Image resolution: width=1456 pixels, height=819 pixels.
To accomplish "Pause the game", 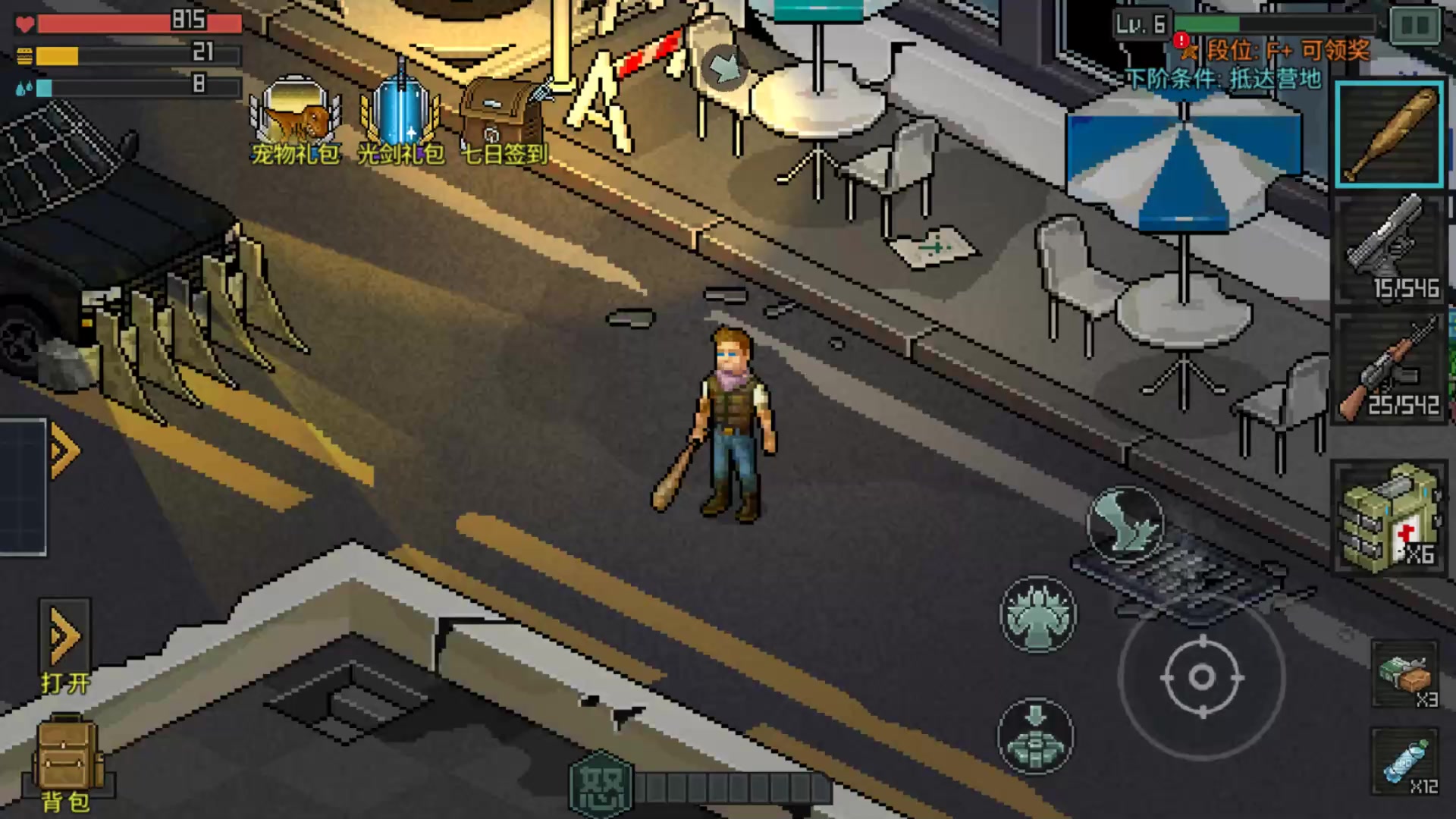I will (1414, 25).
